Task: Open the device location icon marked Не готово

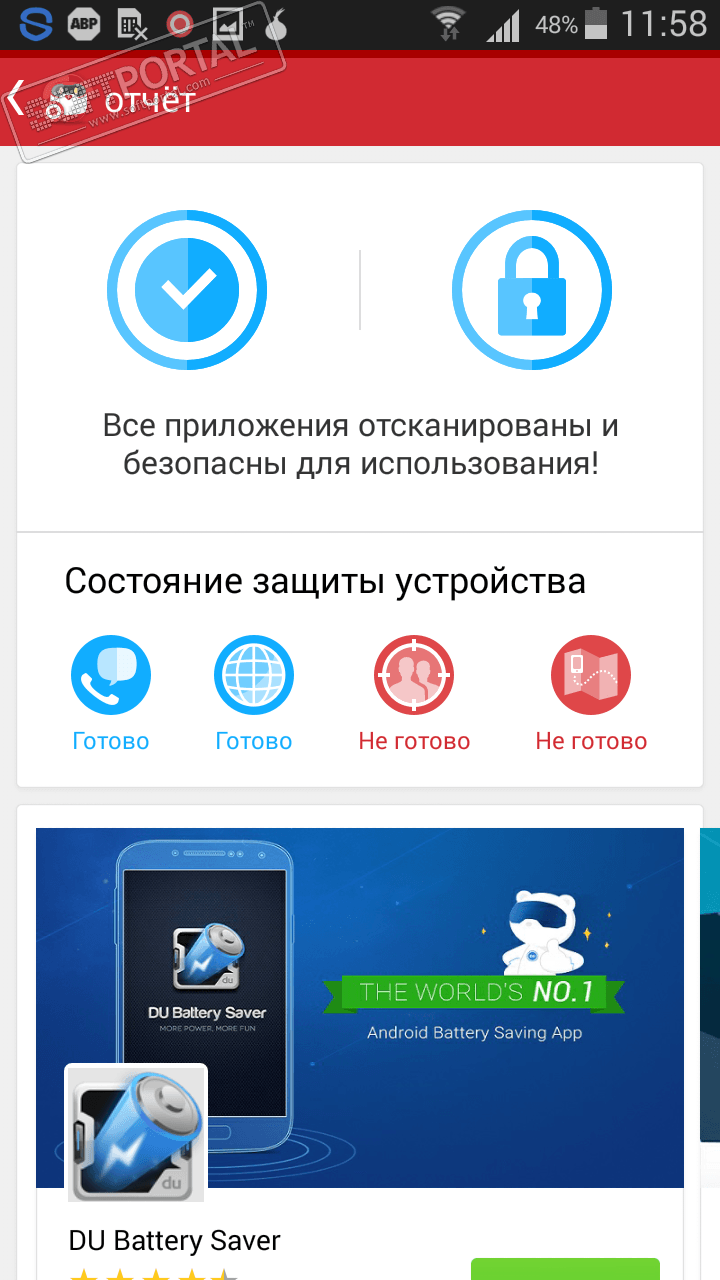Action: tap(591, 675)
